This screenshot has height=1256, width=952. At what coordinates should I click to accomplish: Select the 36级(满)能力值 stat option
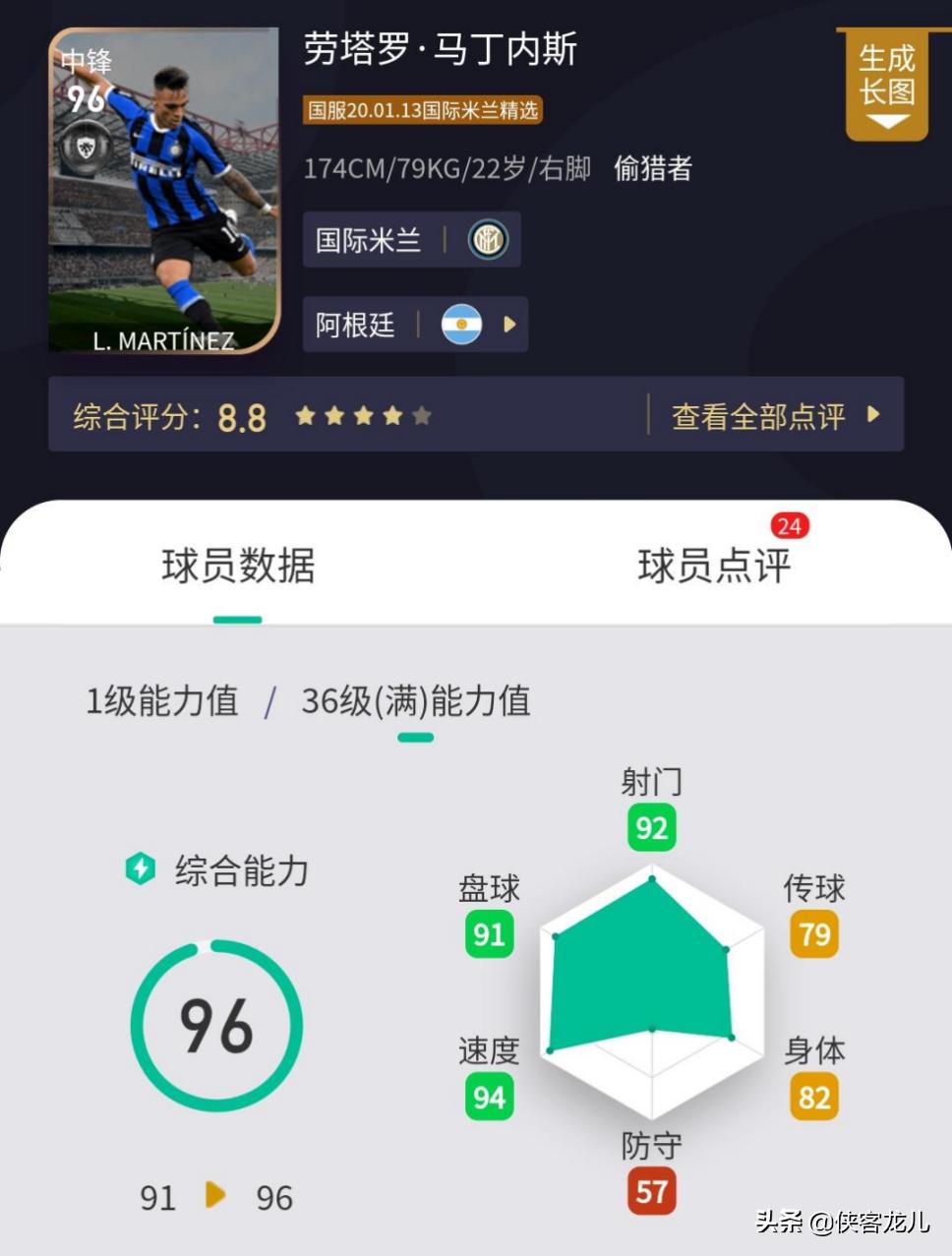point(414,700)
